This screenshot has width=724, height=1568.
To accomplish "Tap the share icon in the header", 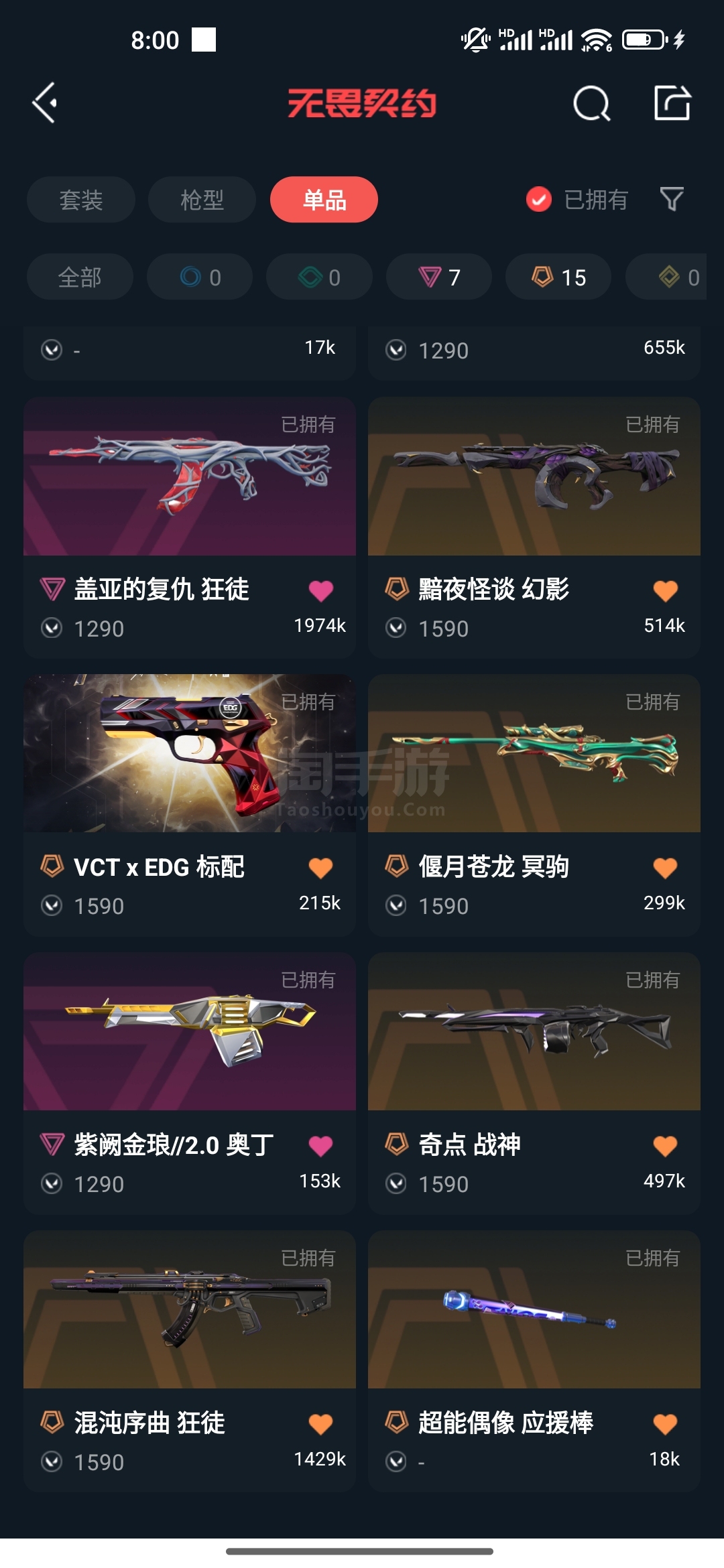I will point(672,103).
